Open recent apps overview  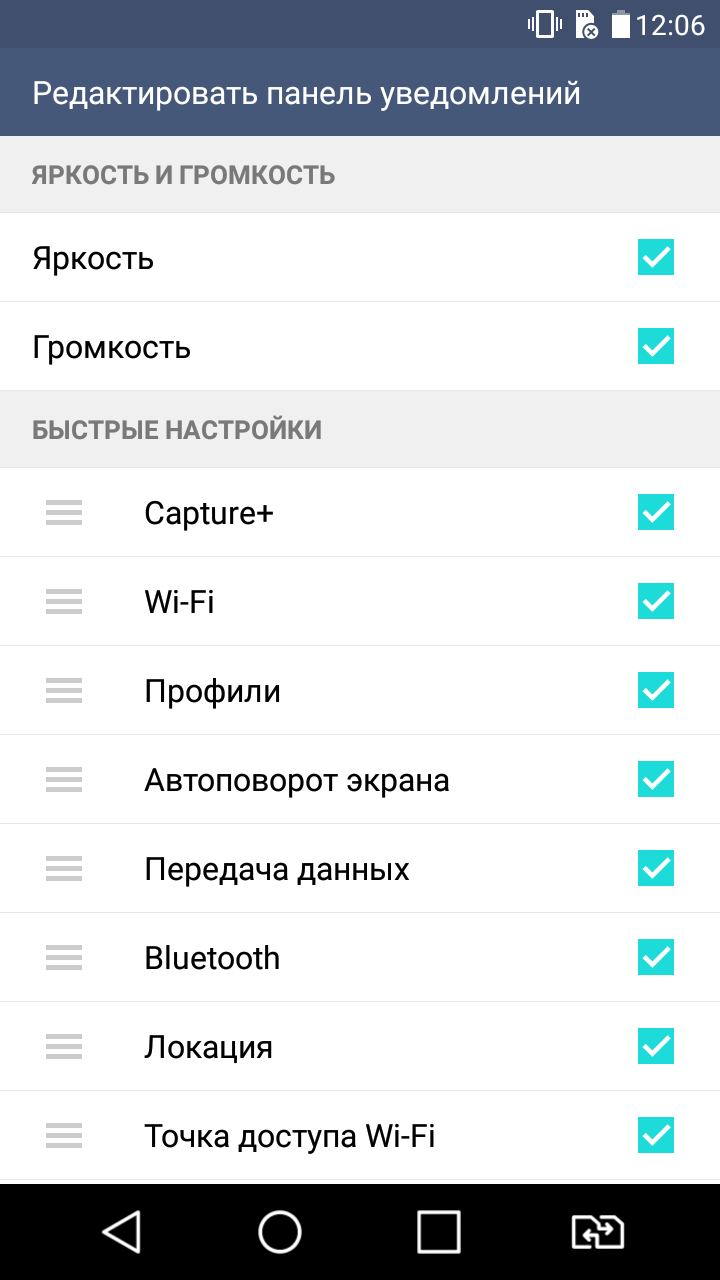pyautogui.click(x=438, y=1232)
